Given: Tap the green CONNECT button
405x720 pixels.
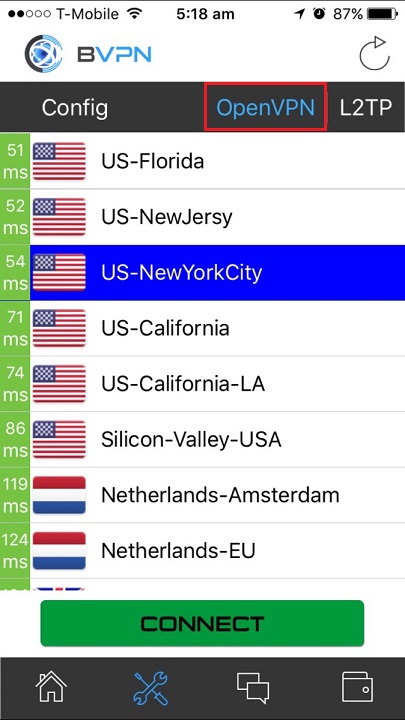Looking at the screenshot, I should click(202, 623).
